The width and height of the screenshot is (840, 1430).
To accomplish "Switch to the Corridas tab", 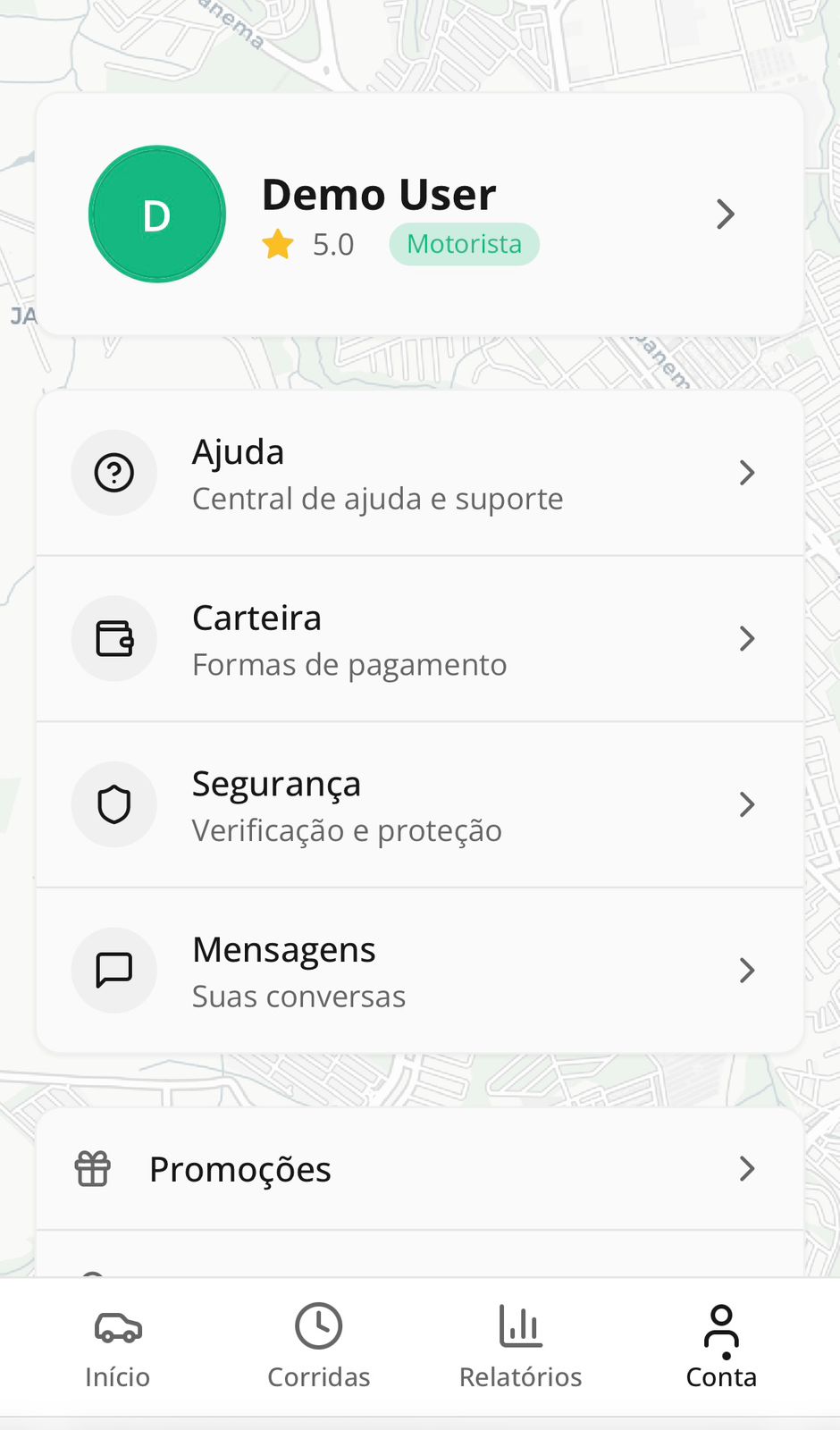I will pyautogui.click(x=318, y=1345).
